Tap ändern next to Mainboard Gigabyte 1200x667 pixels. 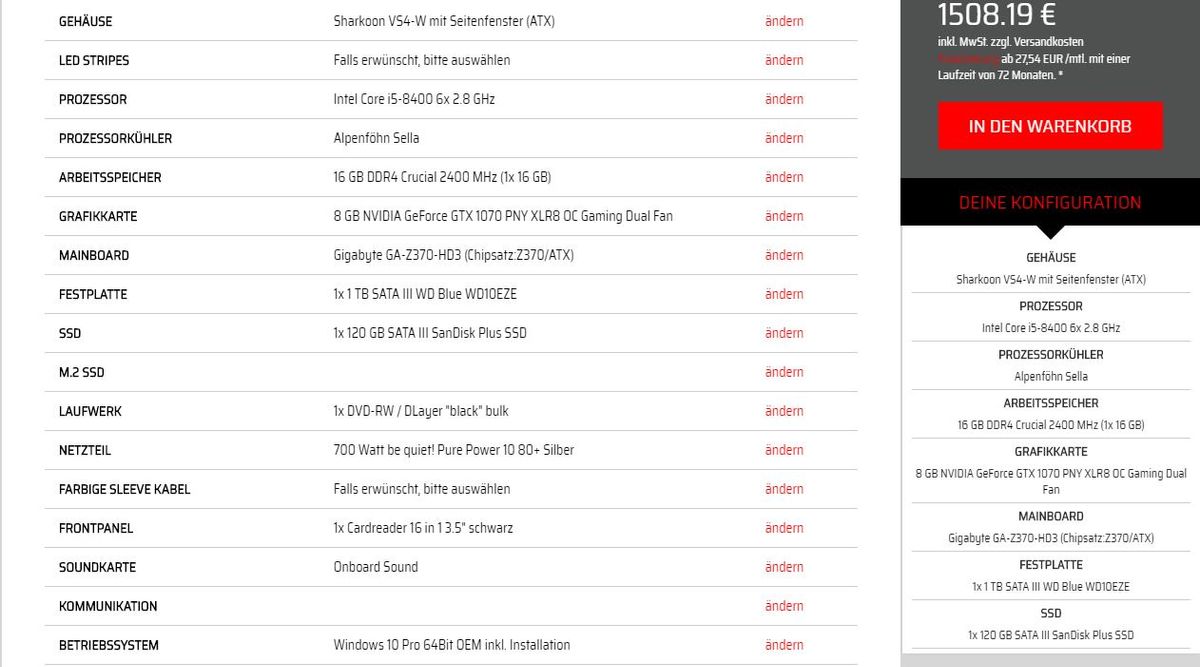(x=784, y=255)
